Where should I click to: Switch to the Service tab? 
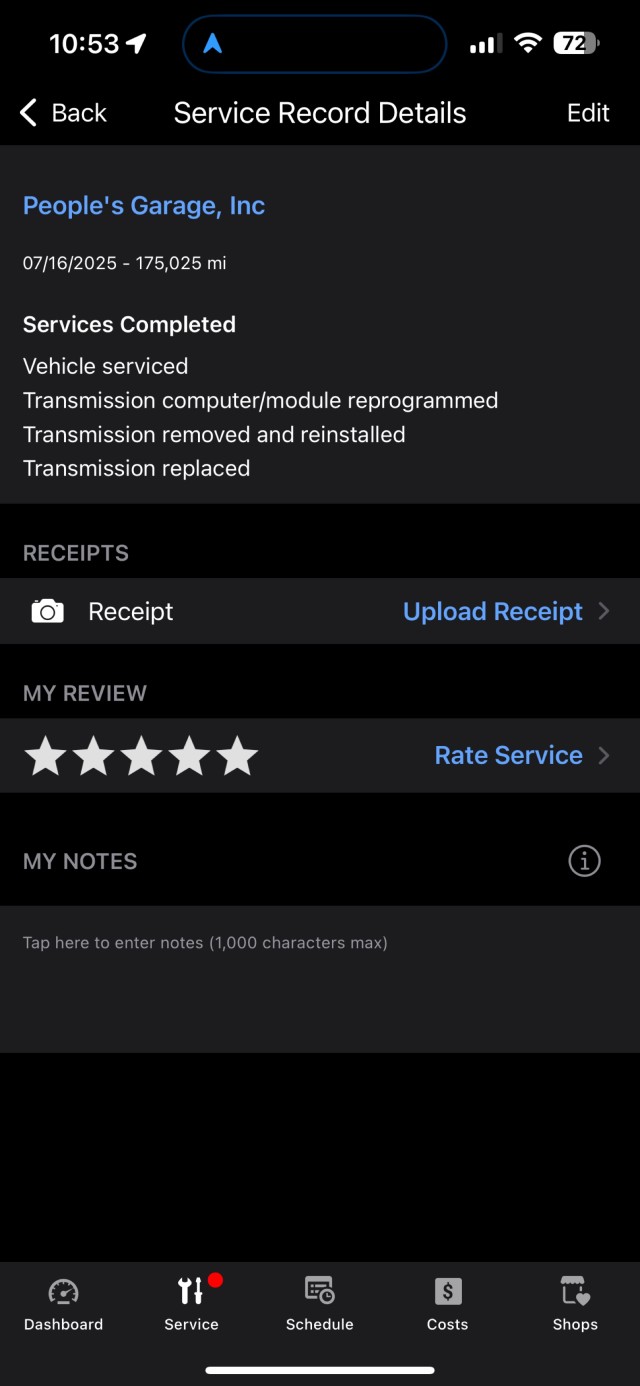coord(191,1304)
